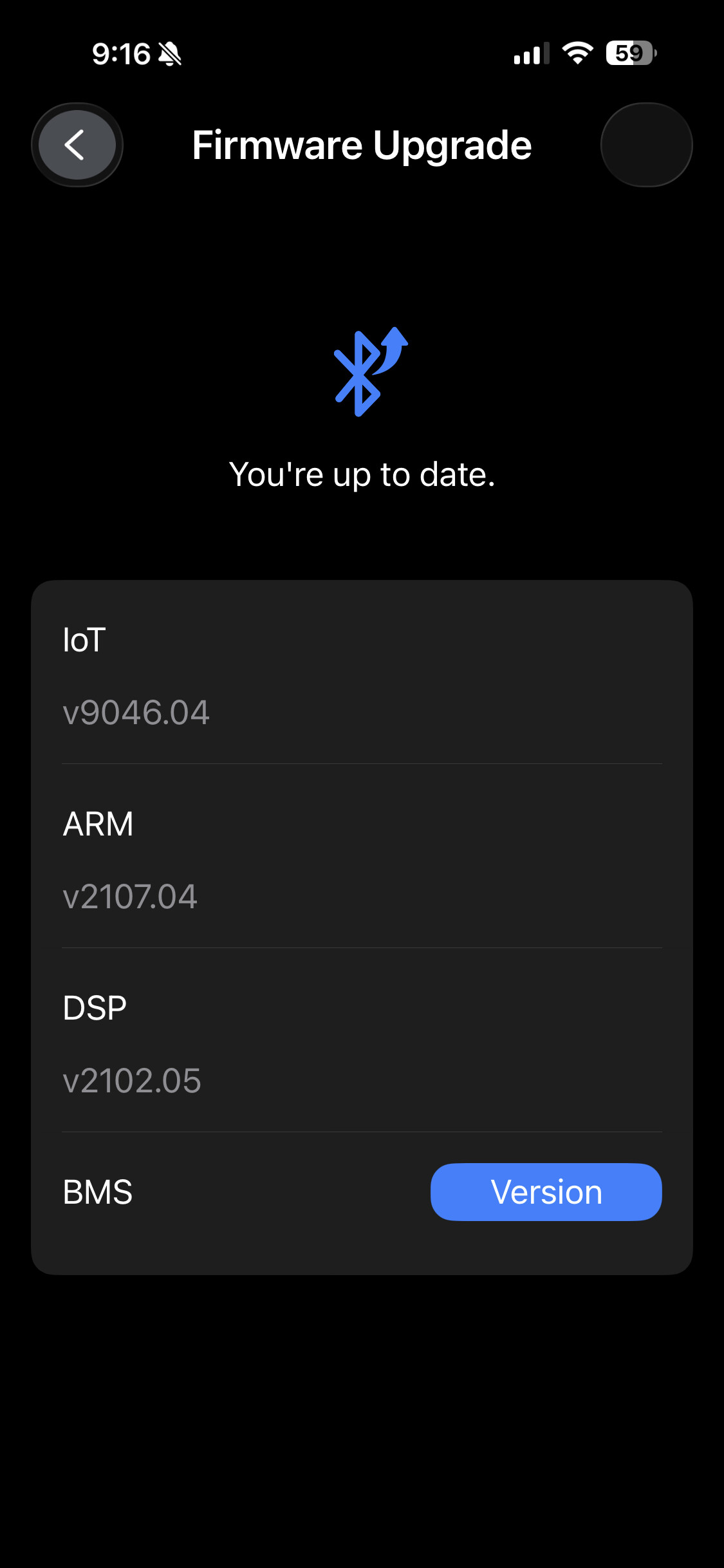Tap the BMS Version button

546,1191
